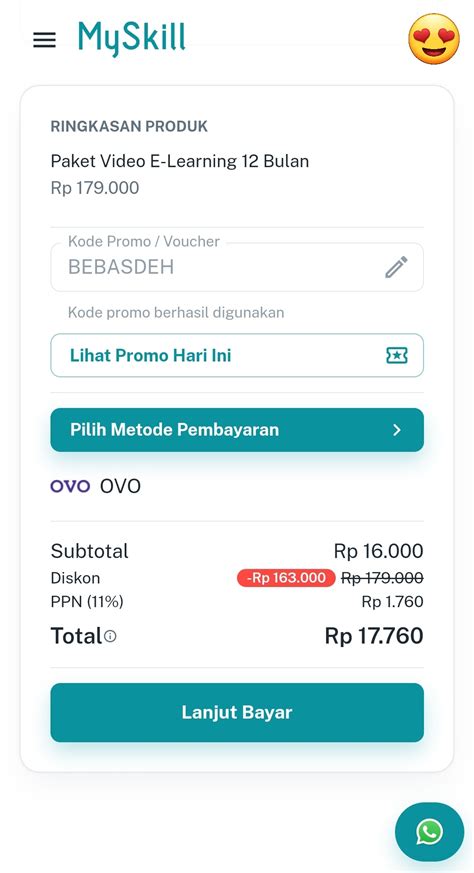Continue with Lanjut Bayar

(x=237, y=713)
